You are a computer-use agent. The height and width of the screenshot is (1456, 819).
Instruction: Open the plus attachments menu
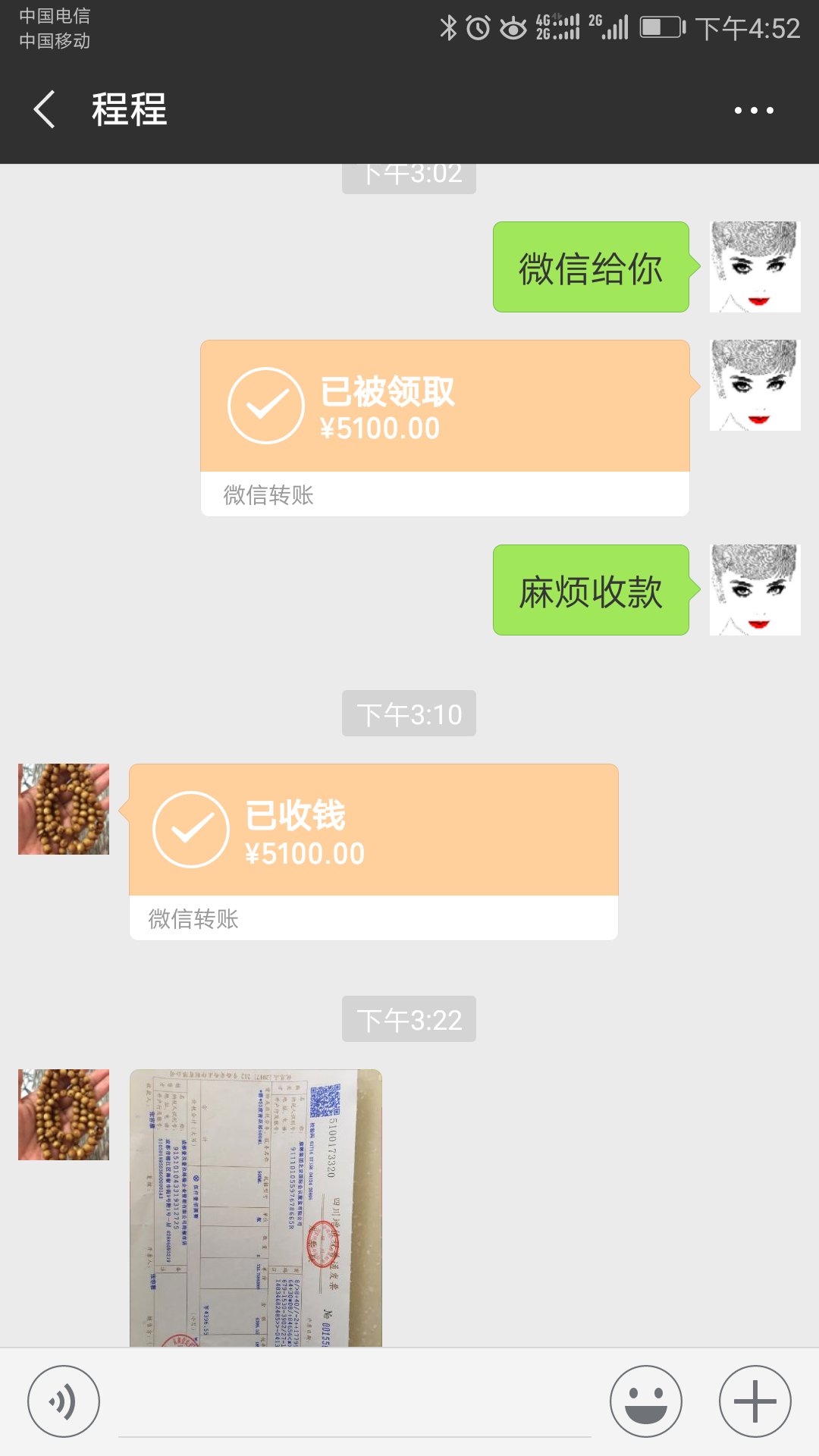tap(755, 1401)
